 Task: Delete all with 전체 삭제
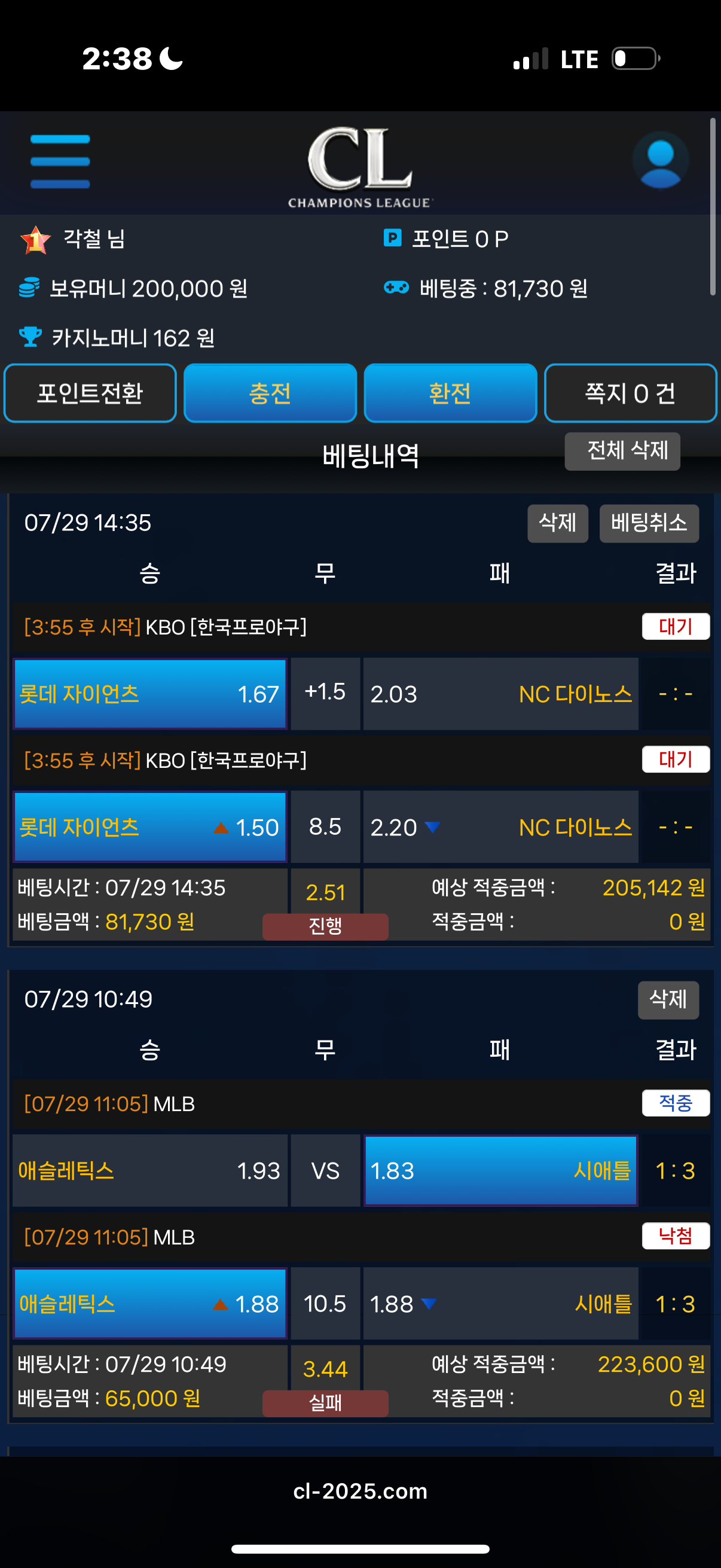[622, 451]
